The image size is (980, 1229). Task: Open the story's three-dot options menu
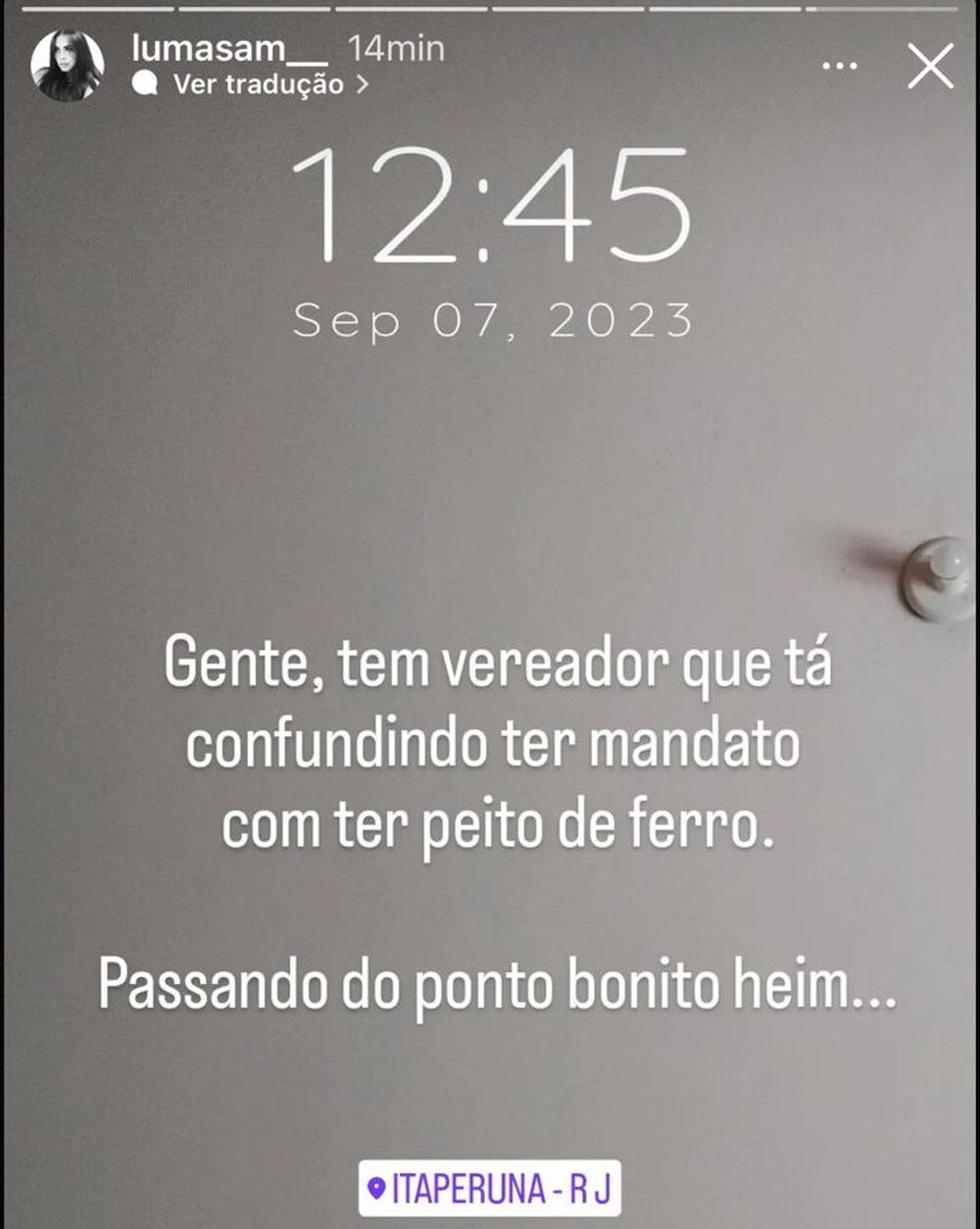coord(840,67)
